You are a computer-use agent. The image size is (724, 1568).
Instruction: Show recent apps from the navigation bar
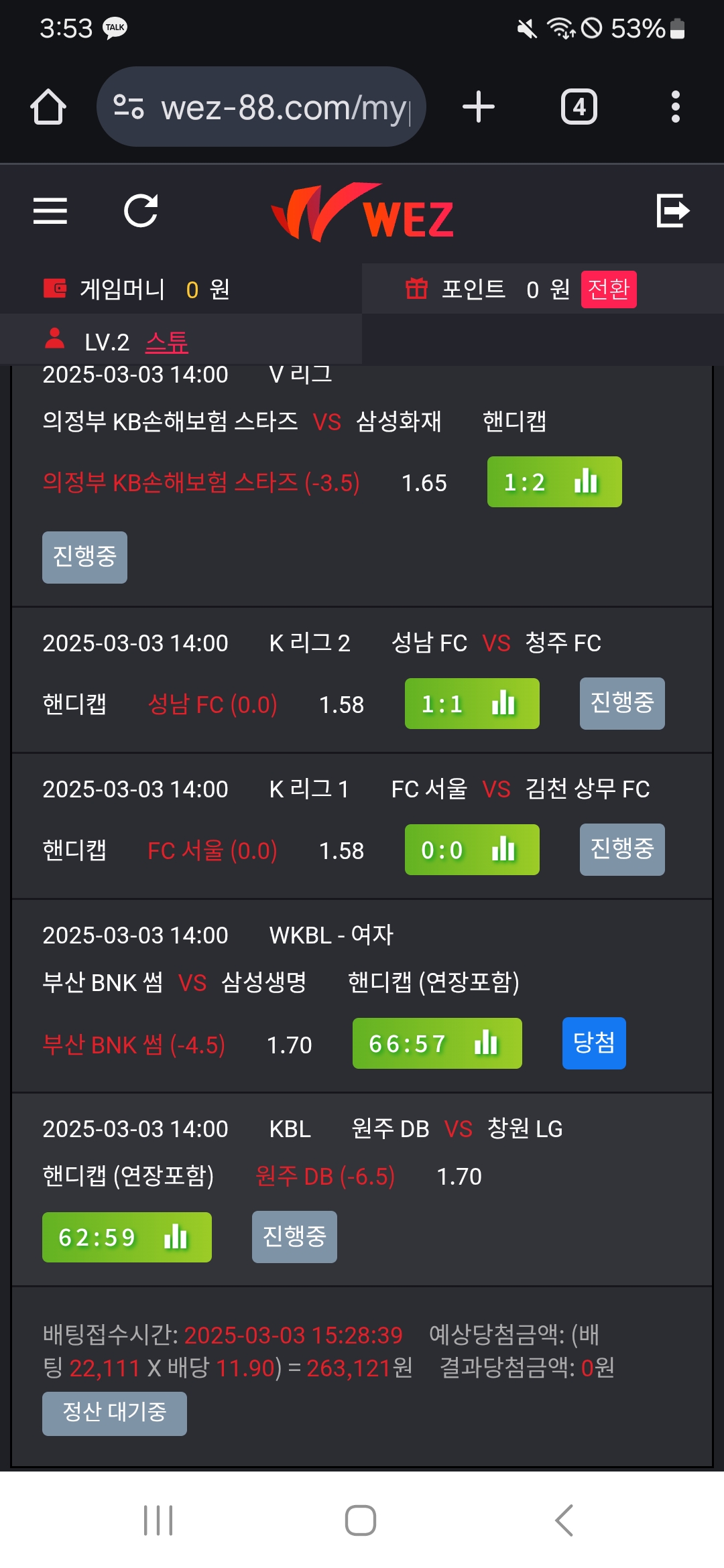click(x=158, y=1520)
